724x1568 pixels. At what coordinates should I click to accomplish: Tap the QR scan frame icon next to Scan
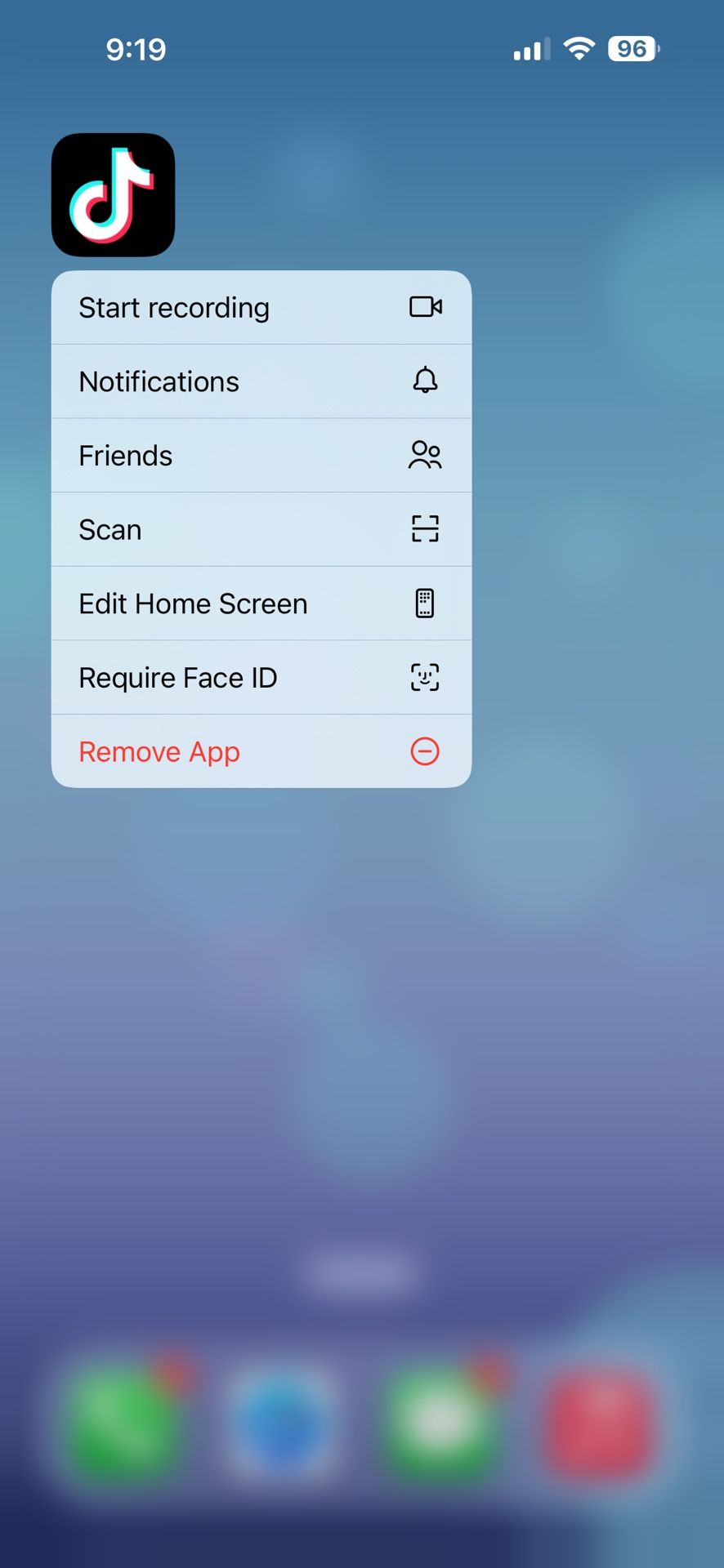pyautogui.click(x=426, y=529)
